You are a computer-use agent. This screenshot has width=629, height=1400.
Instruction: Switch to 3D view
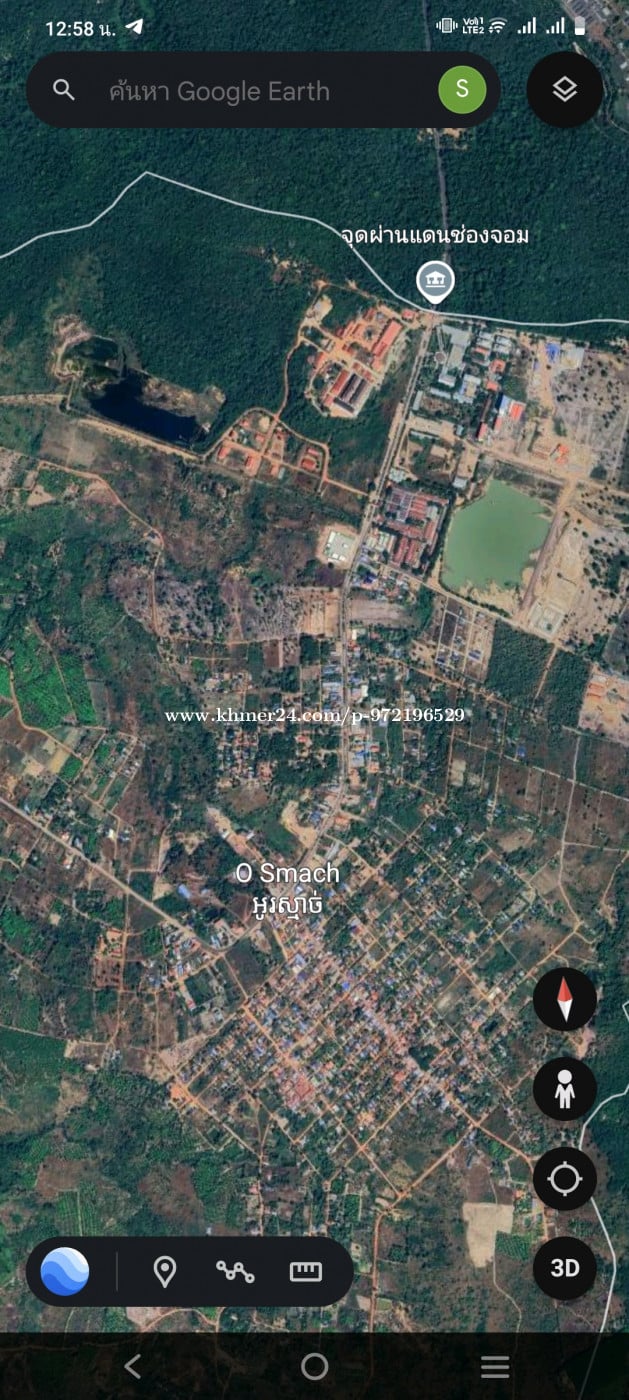(565, 1268)
